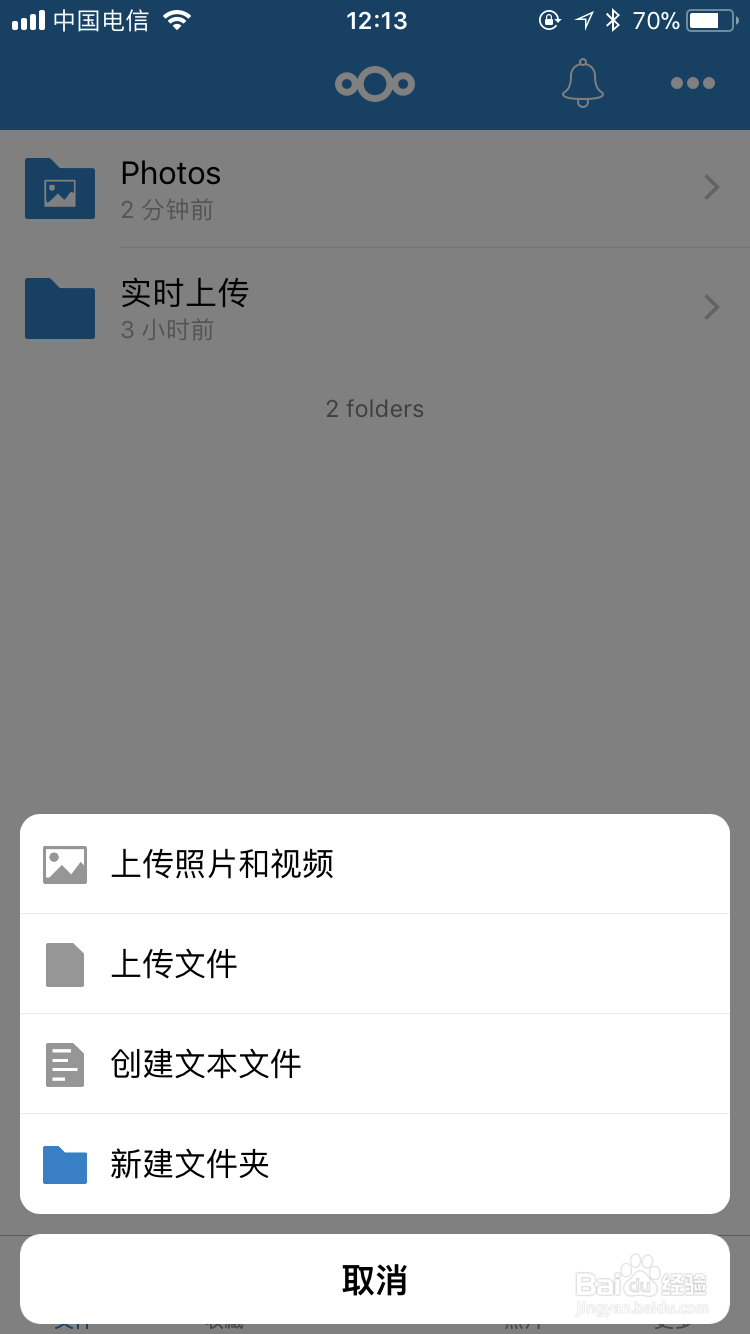
Task: Tap the Photos folder icon
Action: click(59, 188)
